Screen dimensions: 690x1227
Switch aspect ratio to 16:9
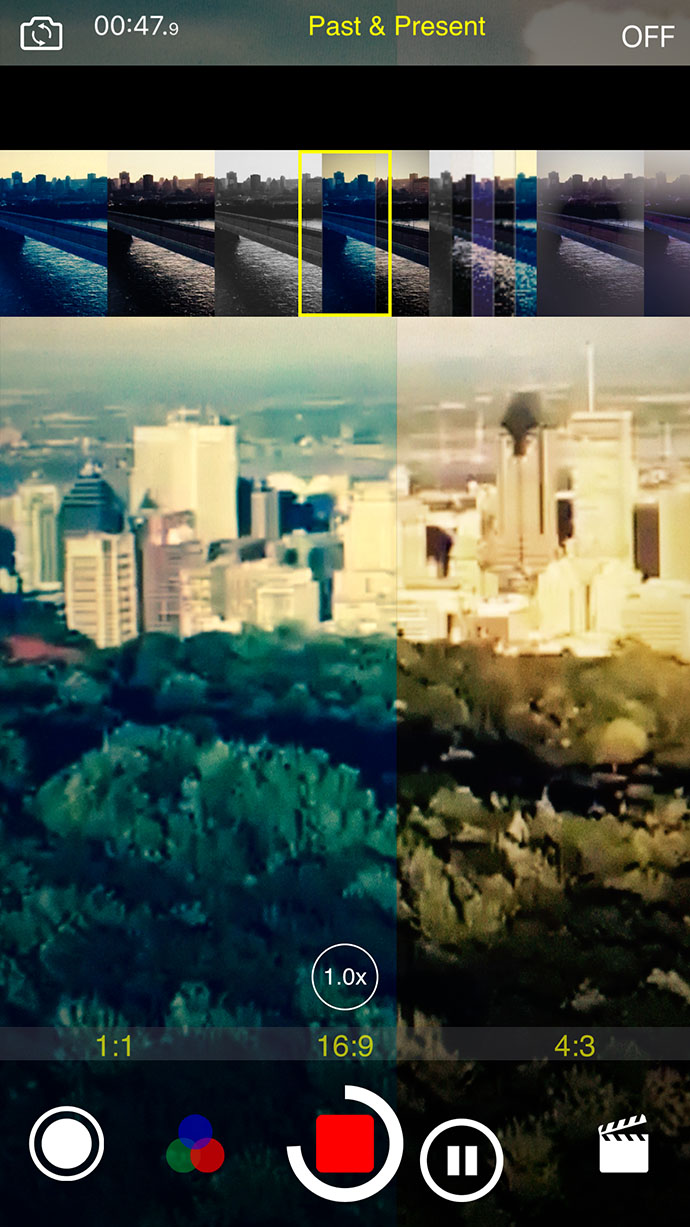point(345,1046)
